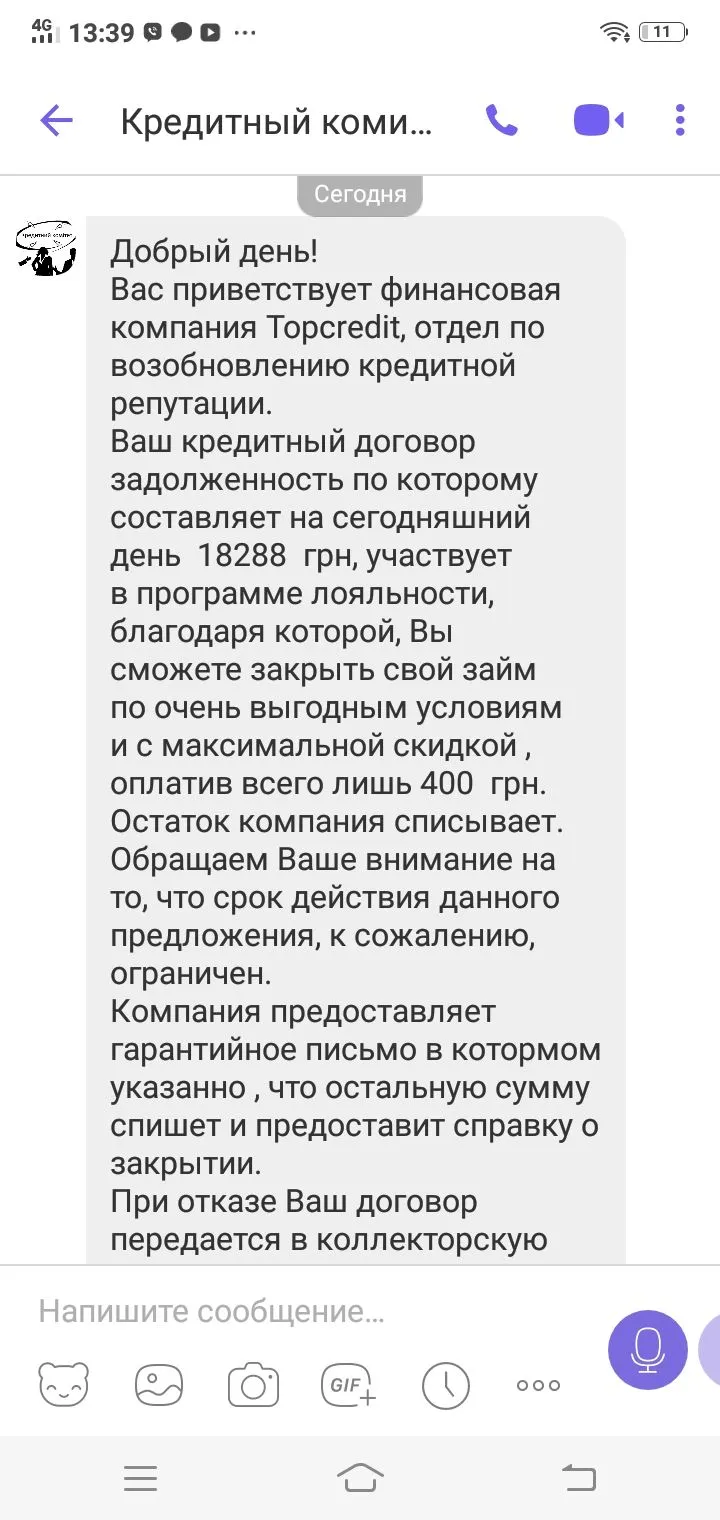Open the Кредитный коми… chat info
The image size is (720, 1520).
[276, 122]
